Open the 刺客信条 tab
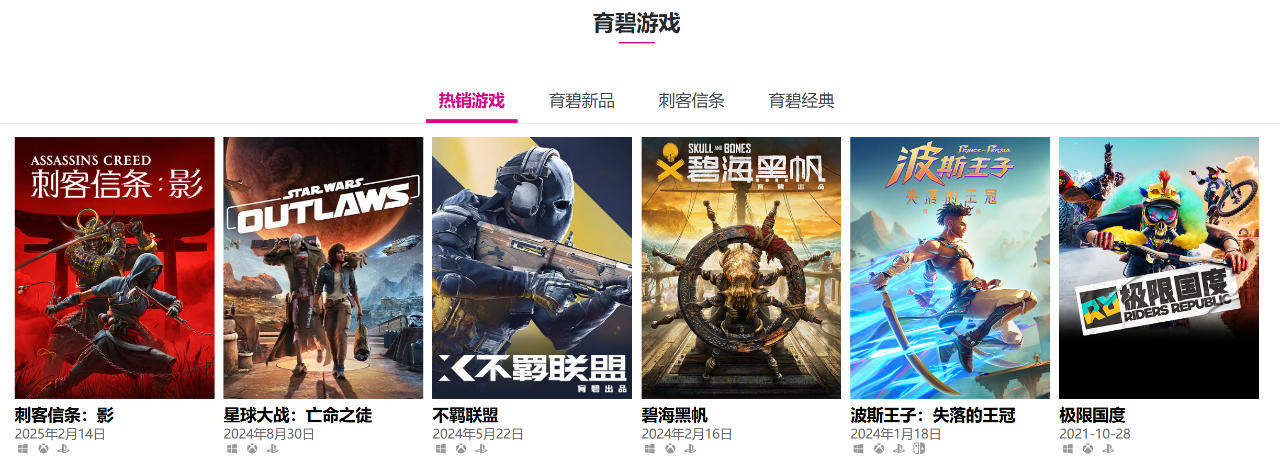The width and height of the screenshot is (1280, 468). point(691,101)
